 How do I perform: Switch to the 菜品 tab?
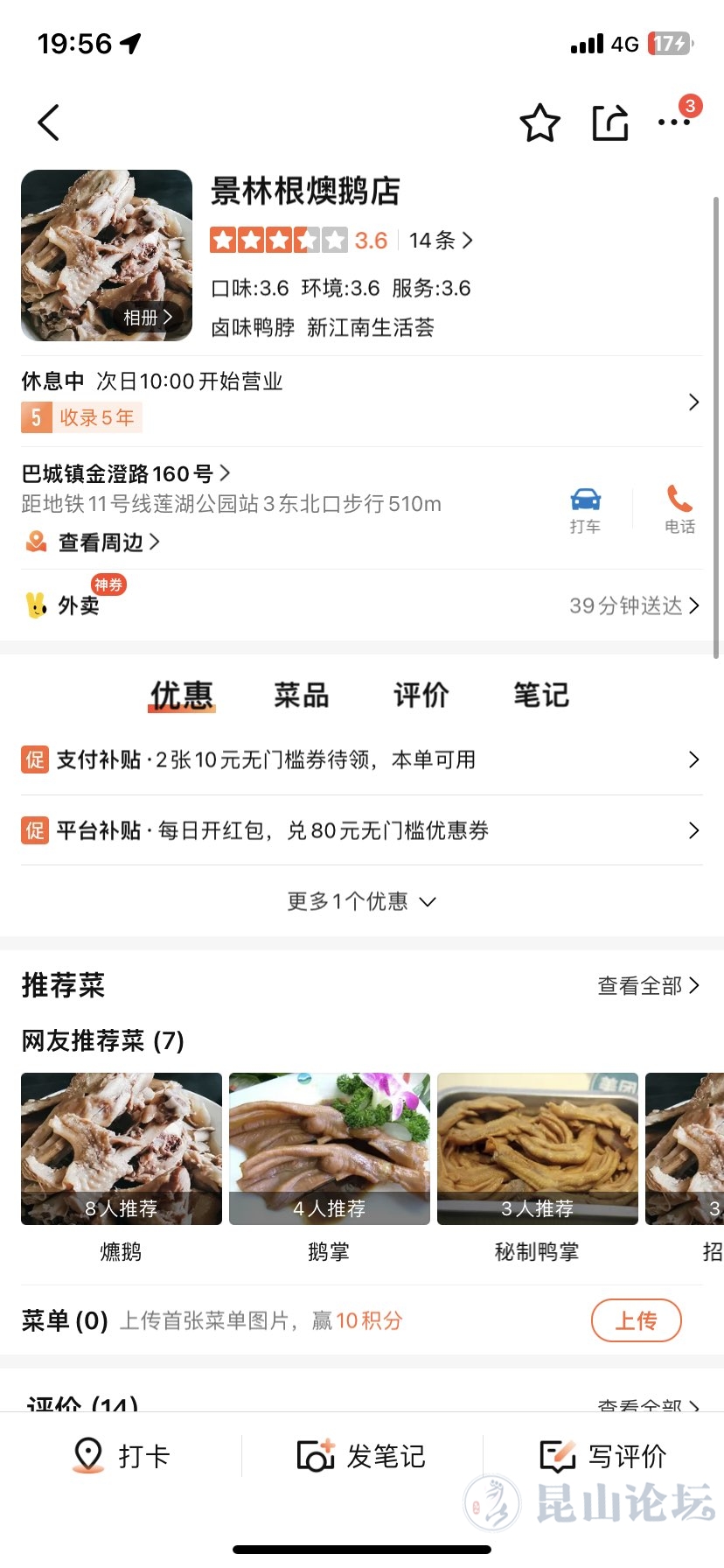302,696
